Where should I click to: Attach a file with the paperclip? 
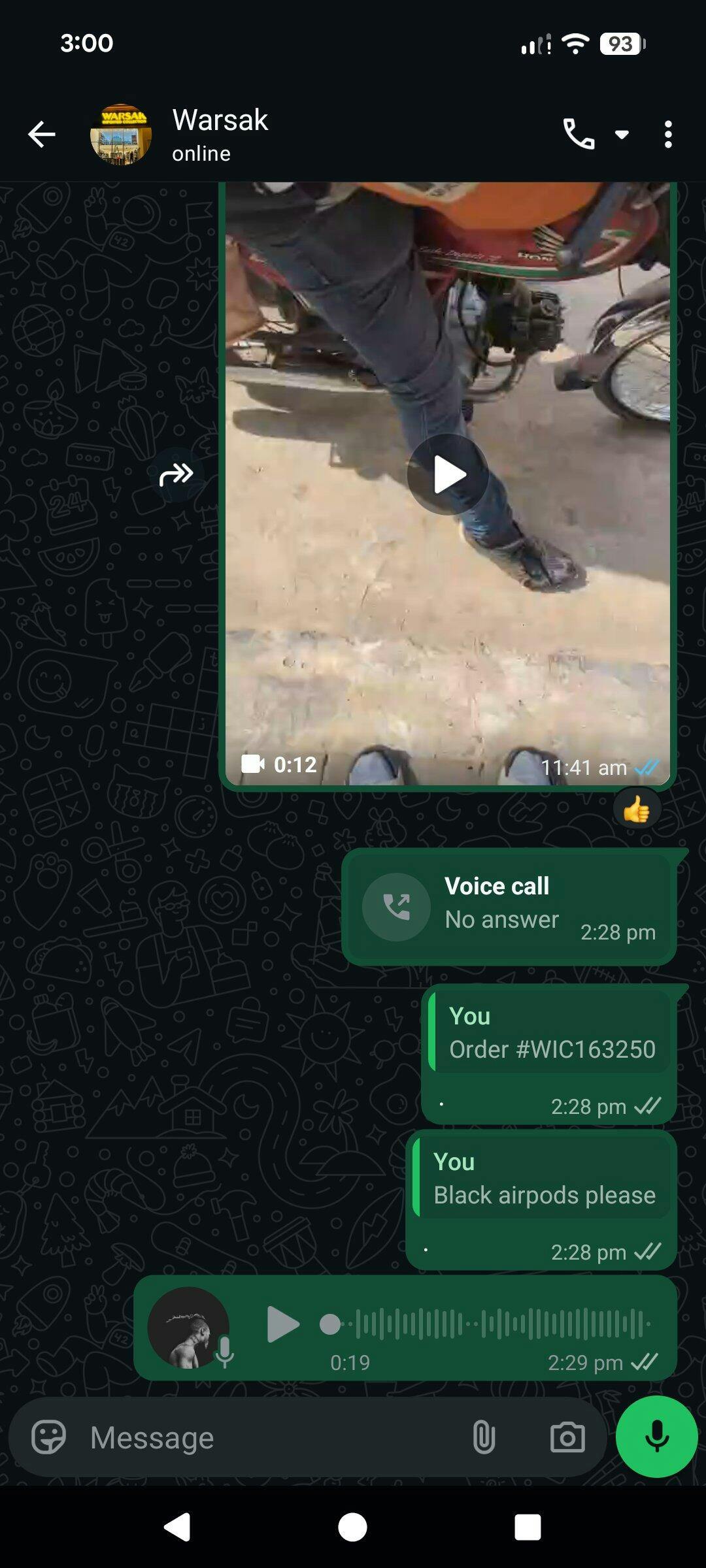pyautogui.click(x=484, y=1437)
